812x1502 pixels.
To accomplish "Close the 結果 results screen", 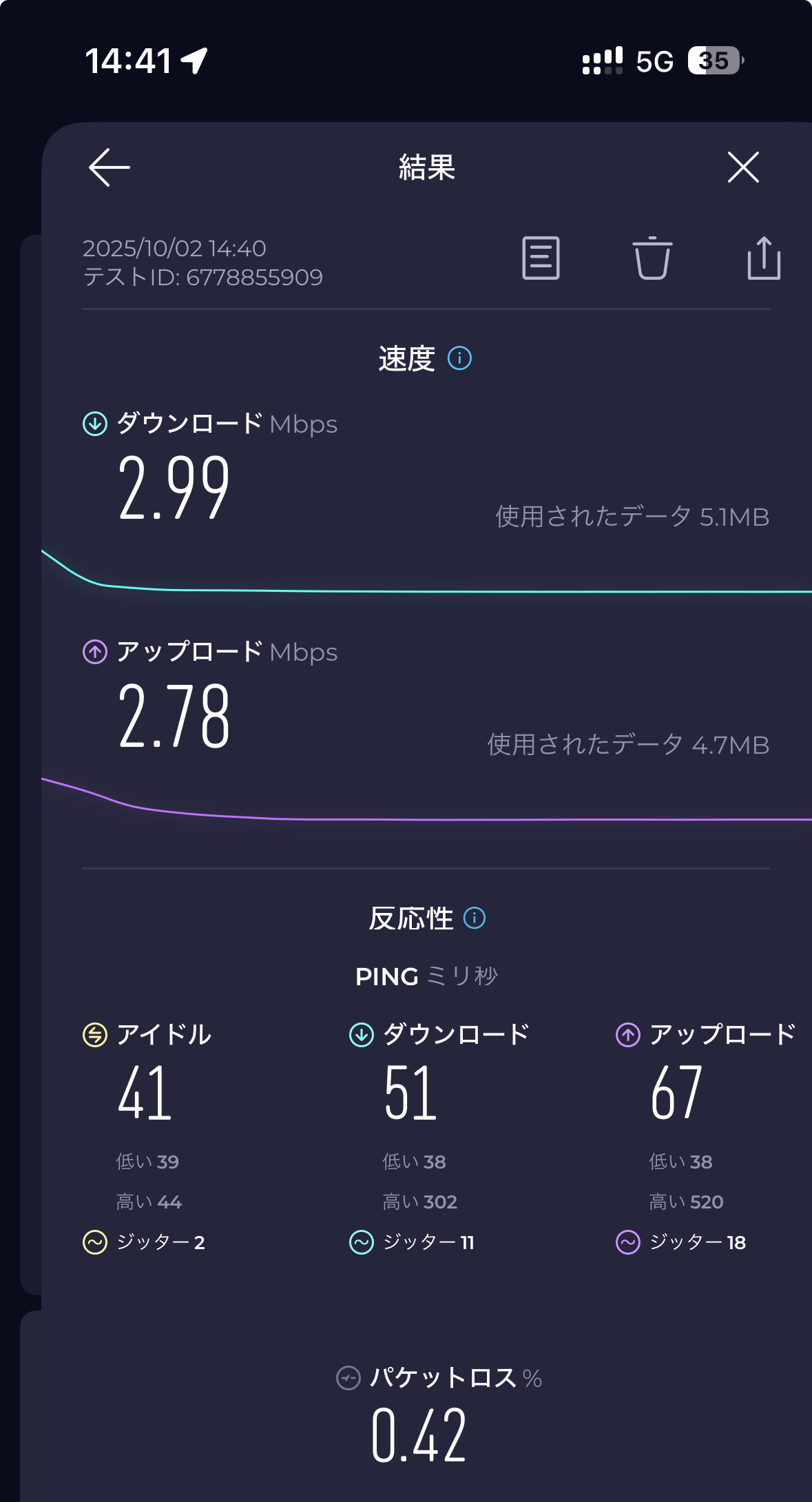I will point(743,167).
